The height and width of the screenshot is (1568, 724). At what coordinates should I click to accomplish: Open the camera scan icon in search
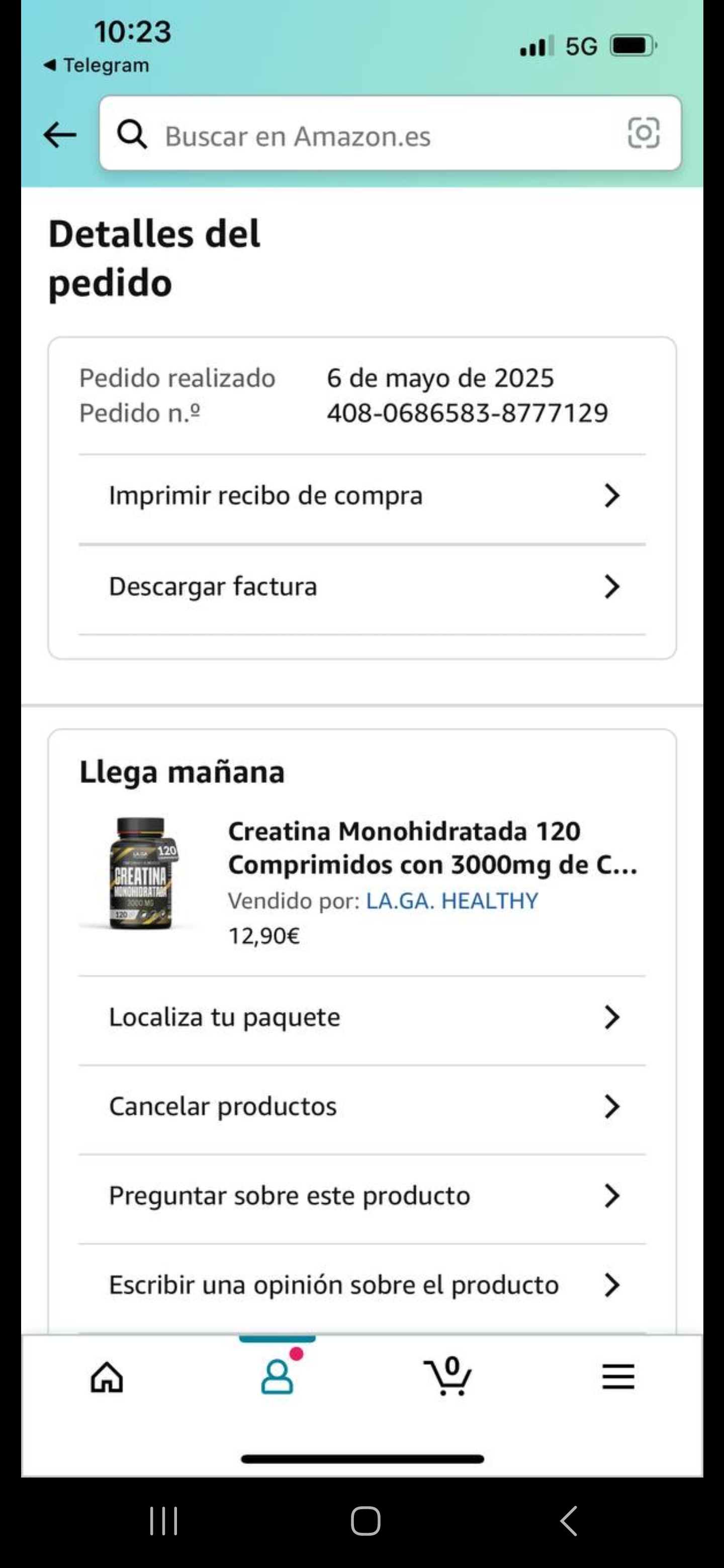click(643, 133)
